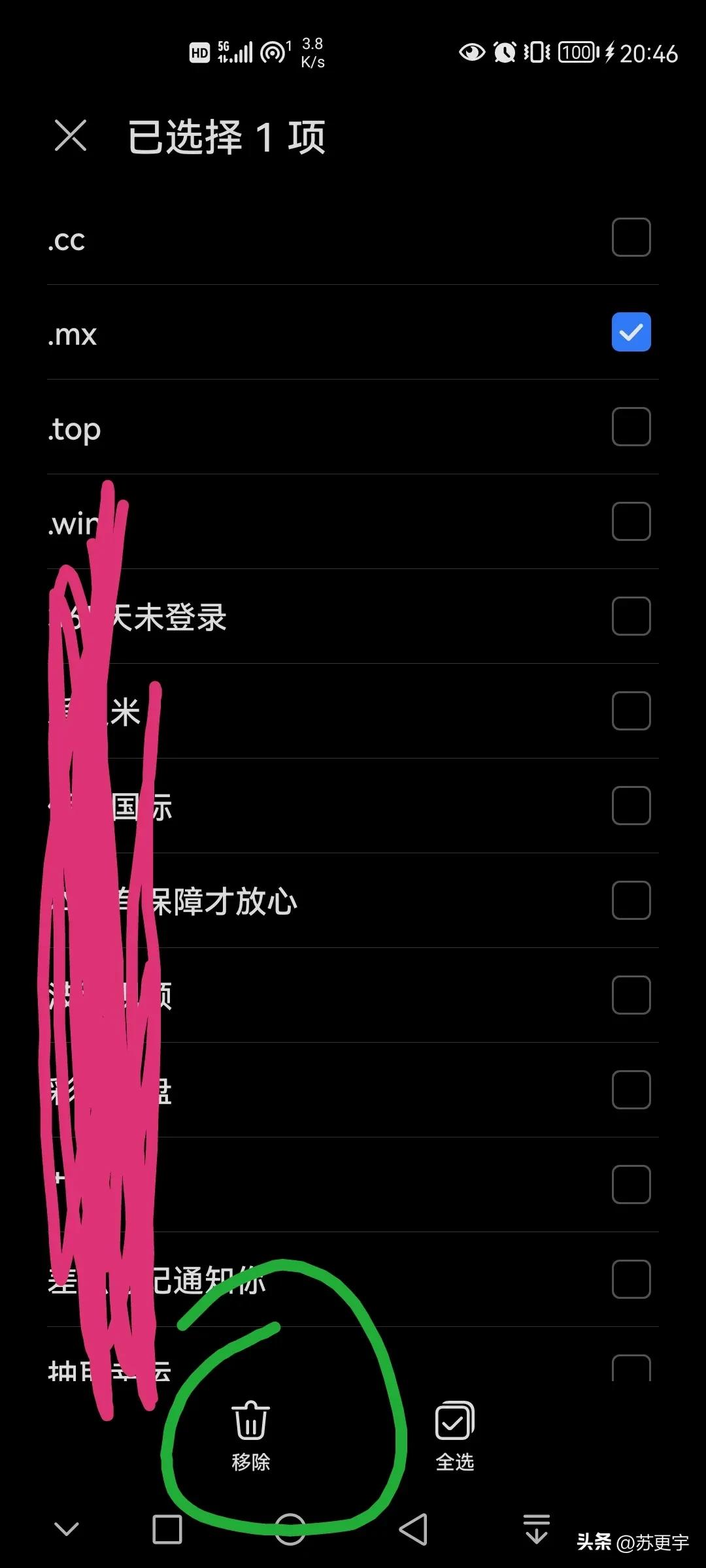The image size is (706, 1568).
Task: Tap the vibrate mode status icon
Action: (536, 52)
